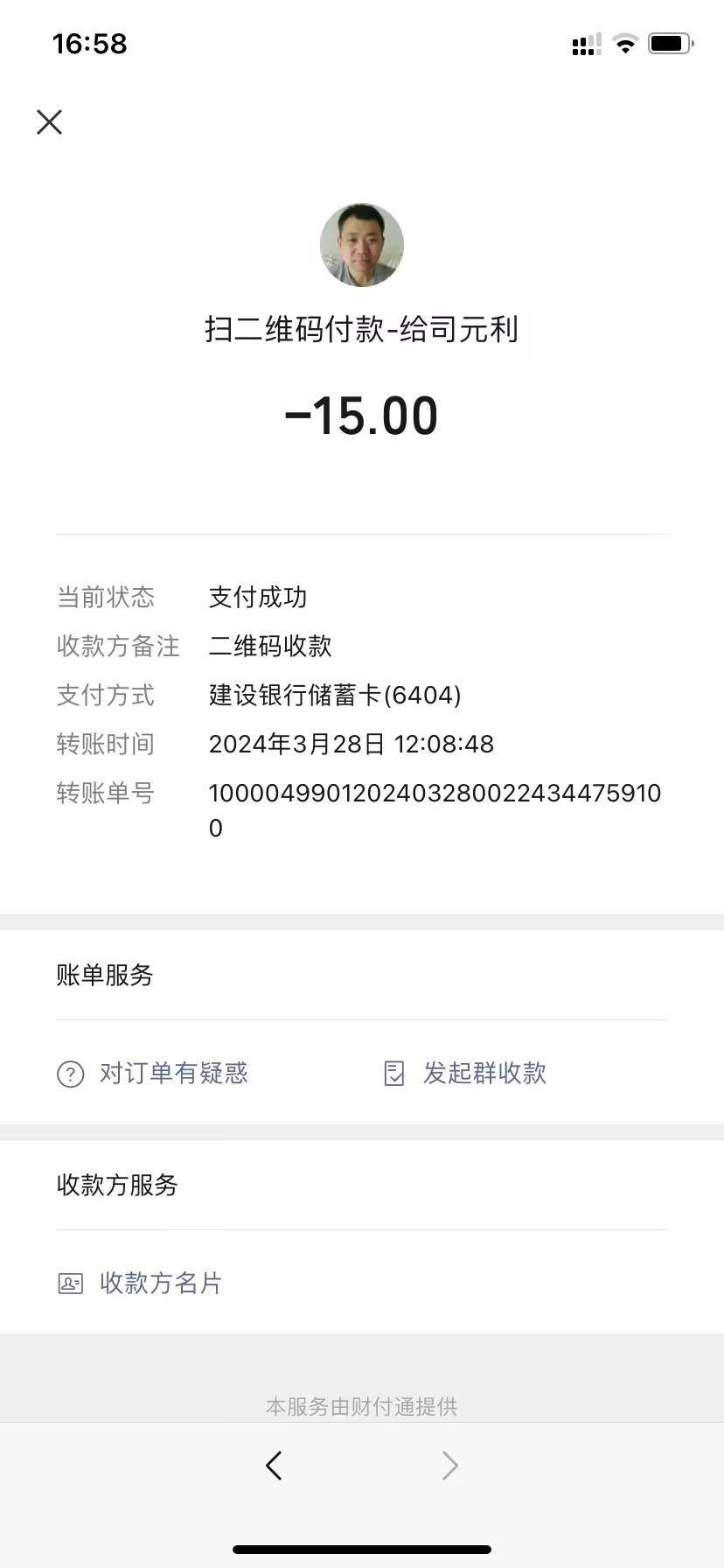The height and width of the screenshot is (1568, 724).
Task: Open 对订单有疑惑 order help
Action: coord(154,1073)
